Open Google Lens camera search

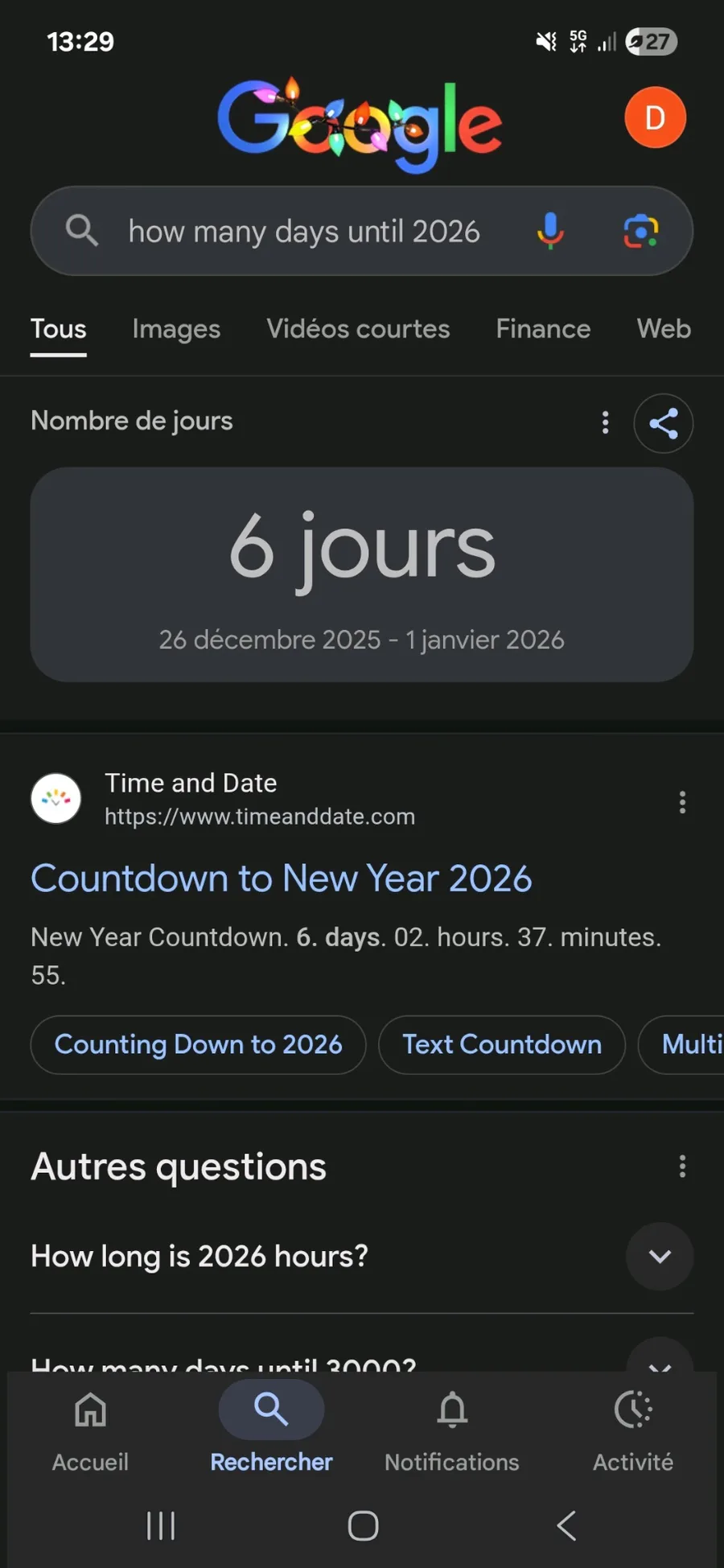(x=641, y=232)
